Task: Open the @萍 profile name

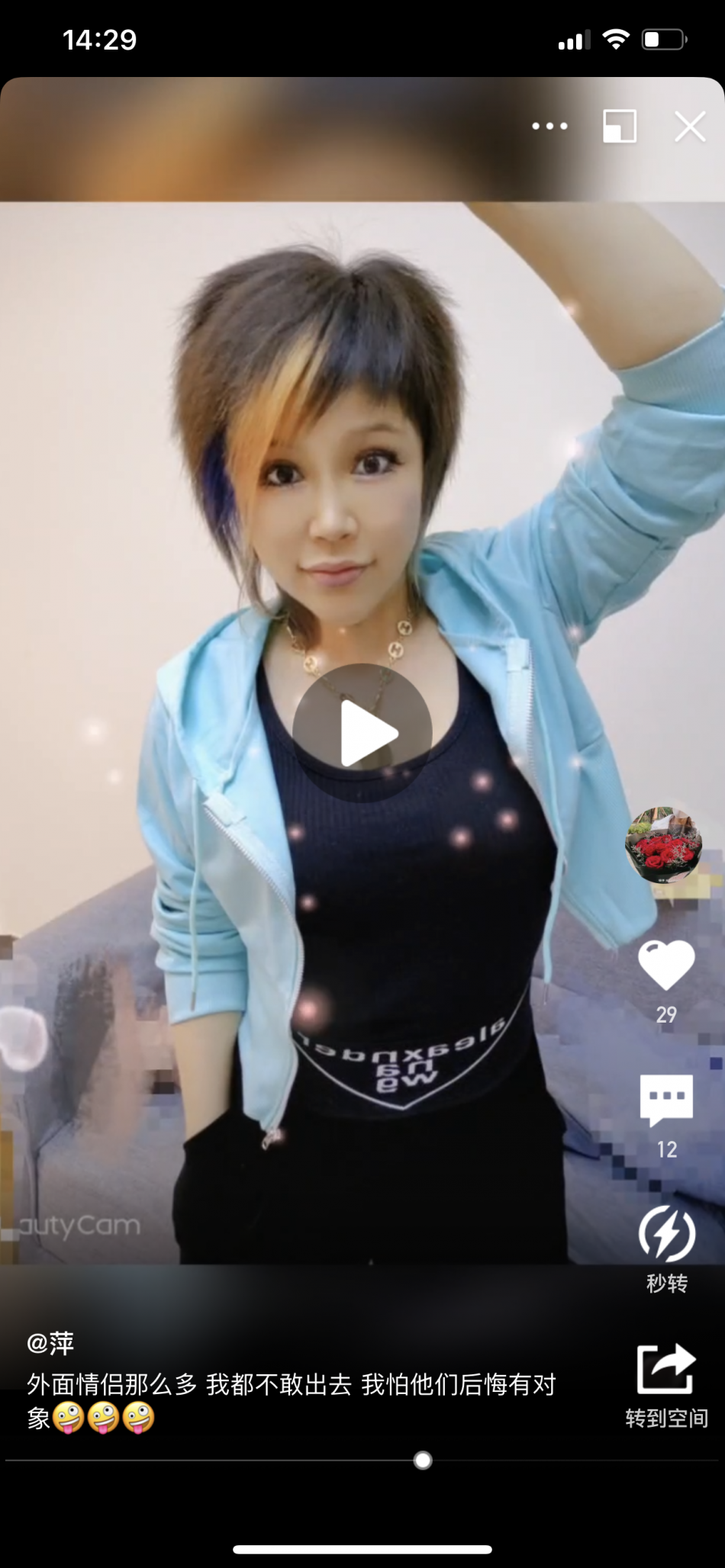Action: coord(50,1343)
